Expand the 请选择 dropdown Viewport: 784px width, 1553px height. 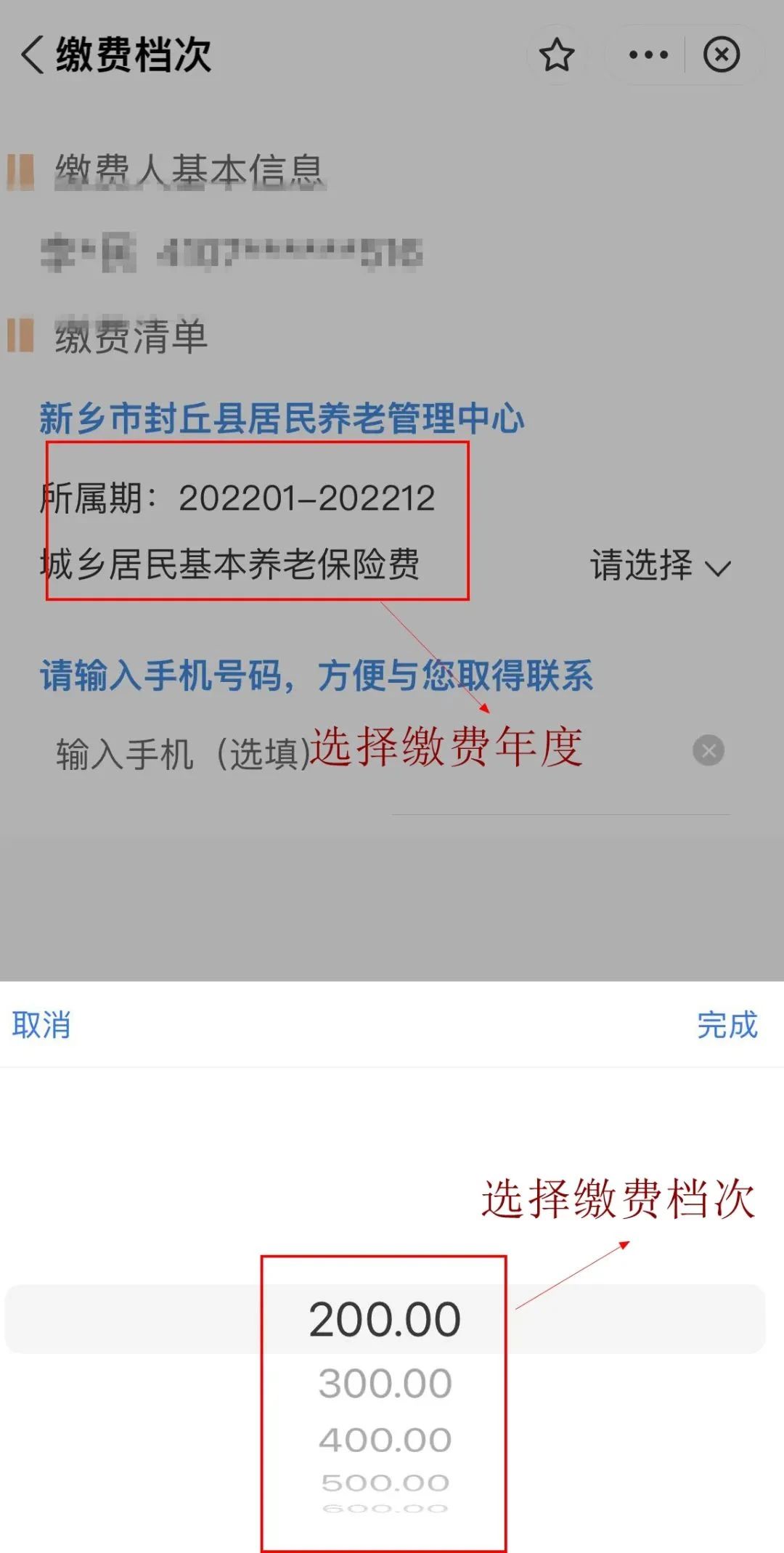661,566
